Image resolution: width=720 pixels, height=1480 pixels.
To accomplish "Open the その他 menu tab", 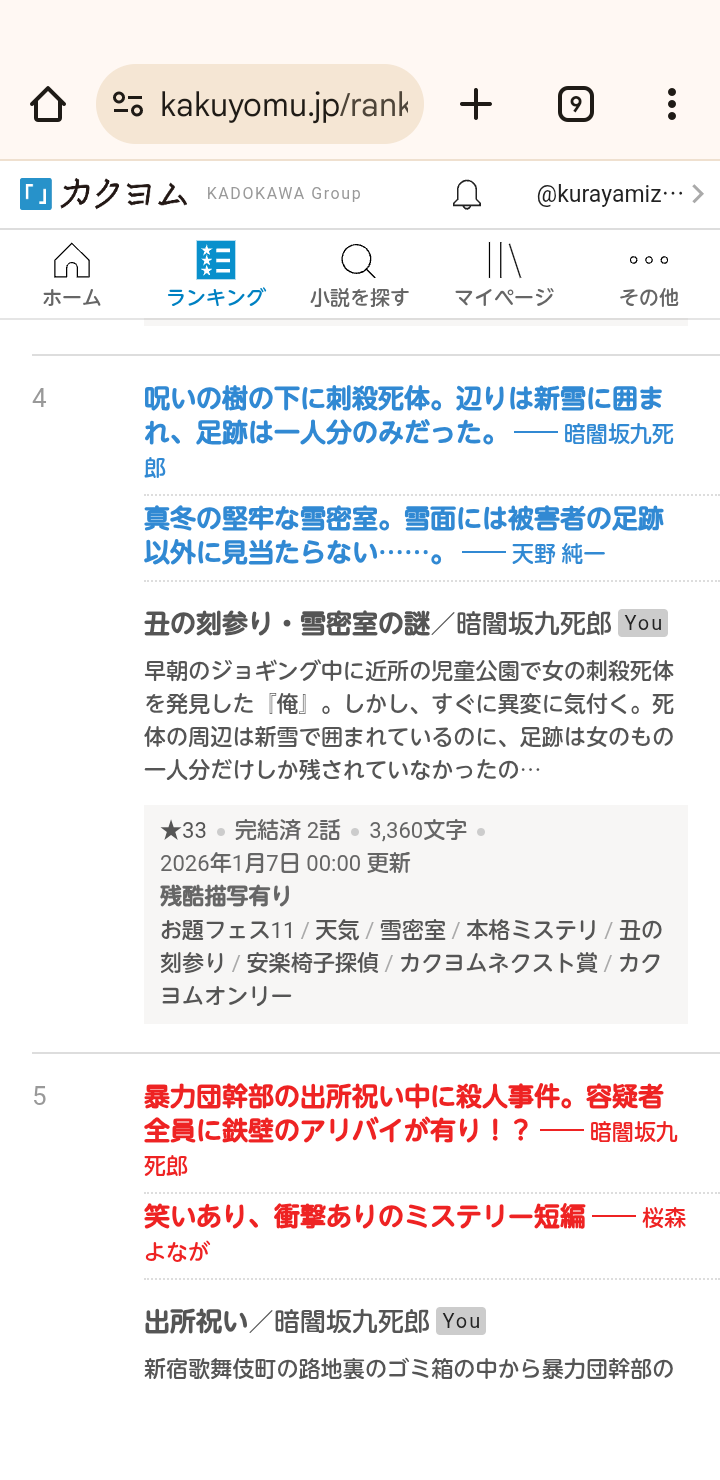I will [648, 275].
